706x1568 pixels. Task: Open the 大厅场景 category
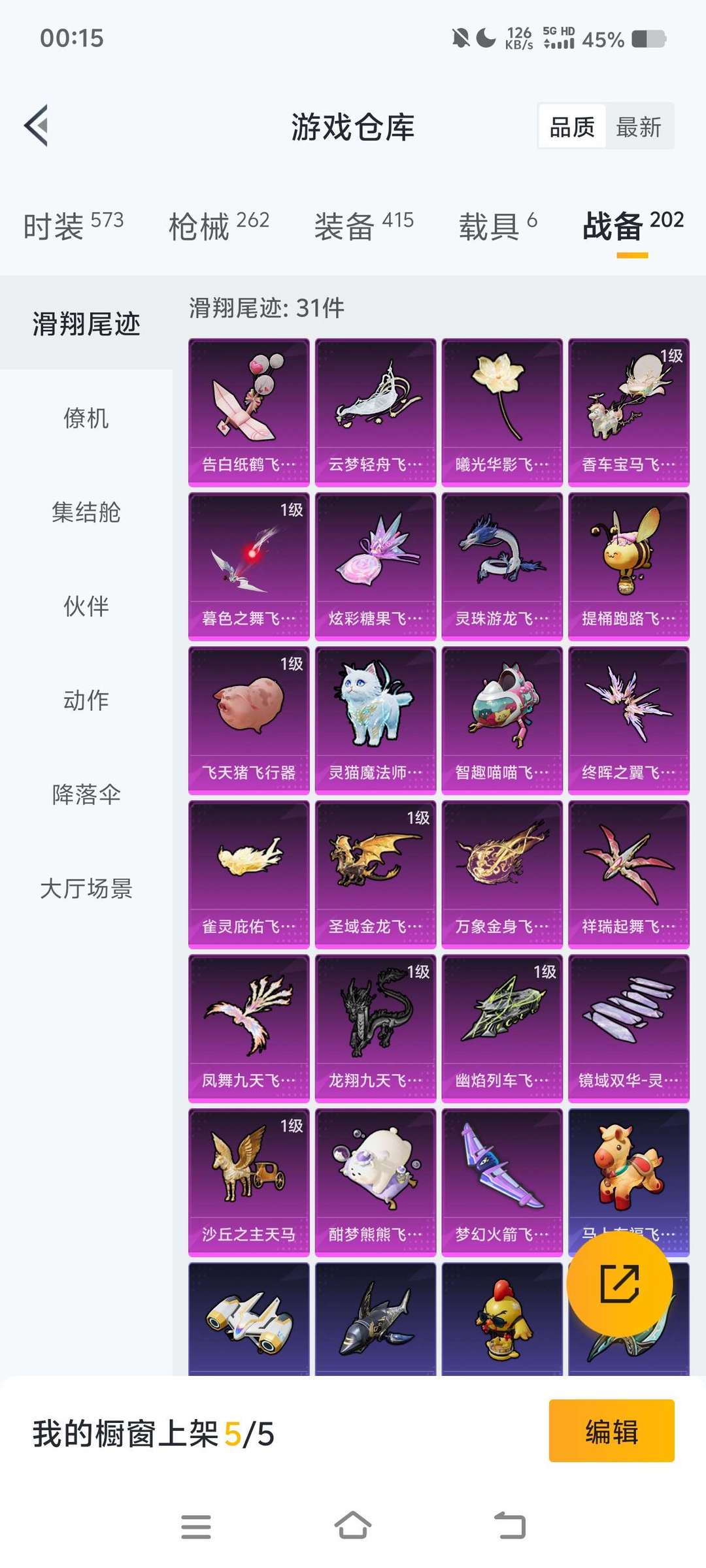[x=86, y=889]
